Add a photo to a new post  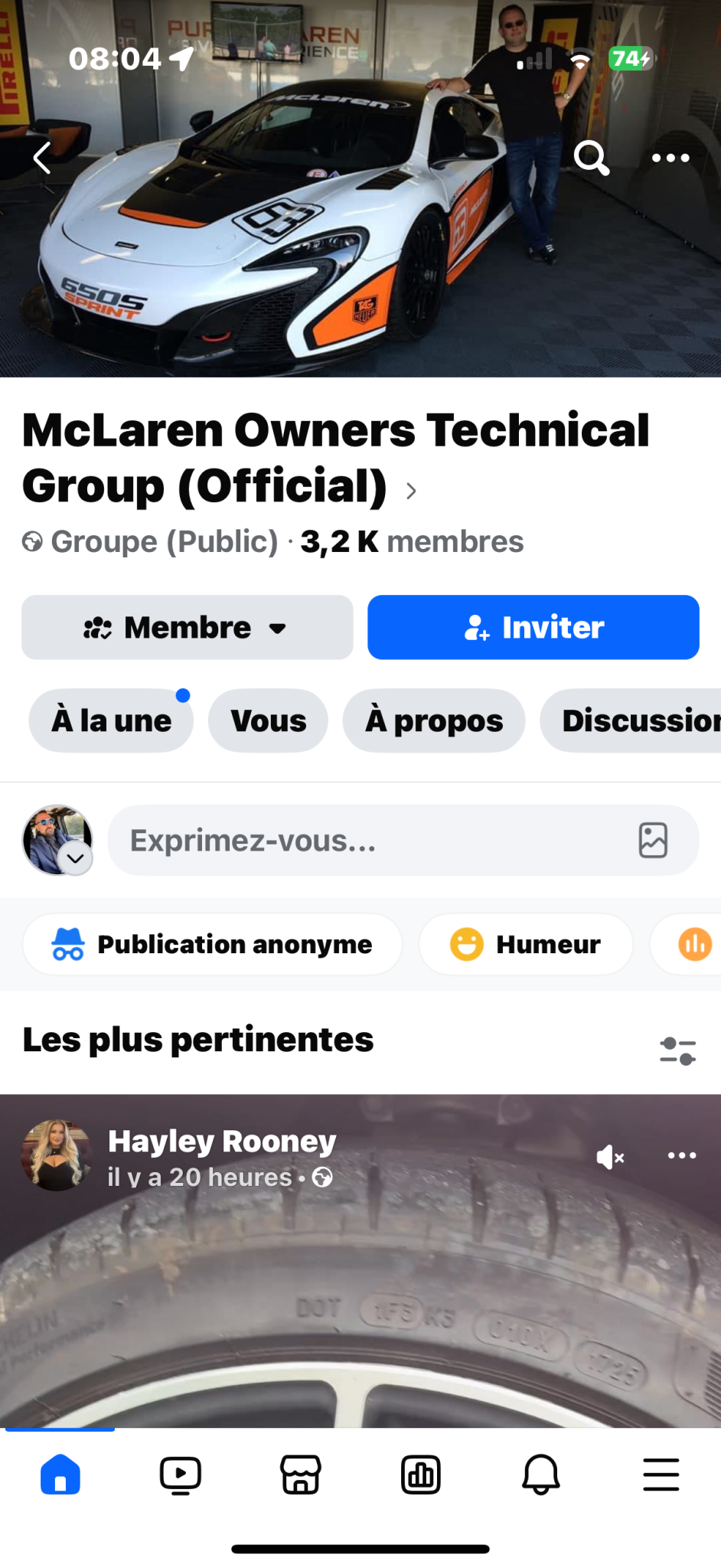pos(653,841)
